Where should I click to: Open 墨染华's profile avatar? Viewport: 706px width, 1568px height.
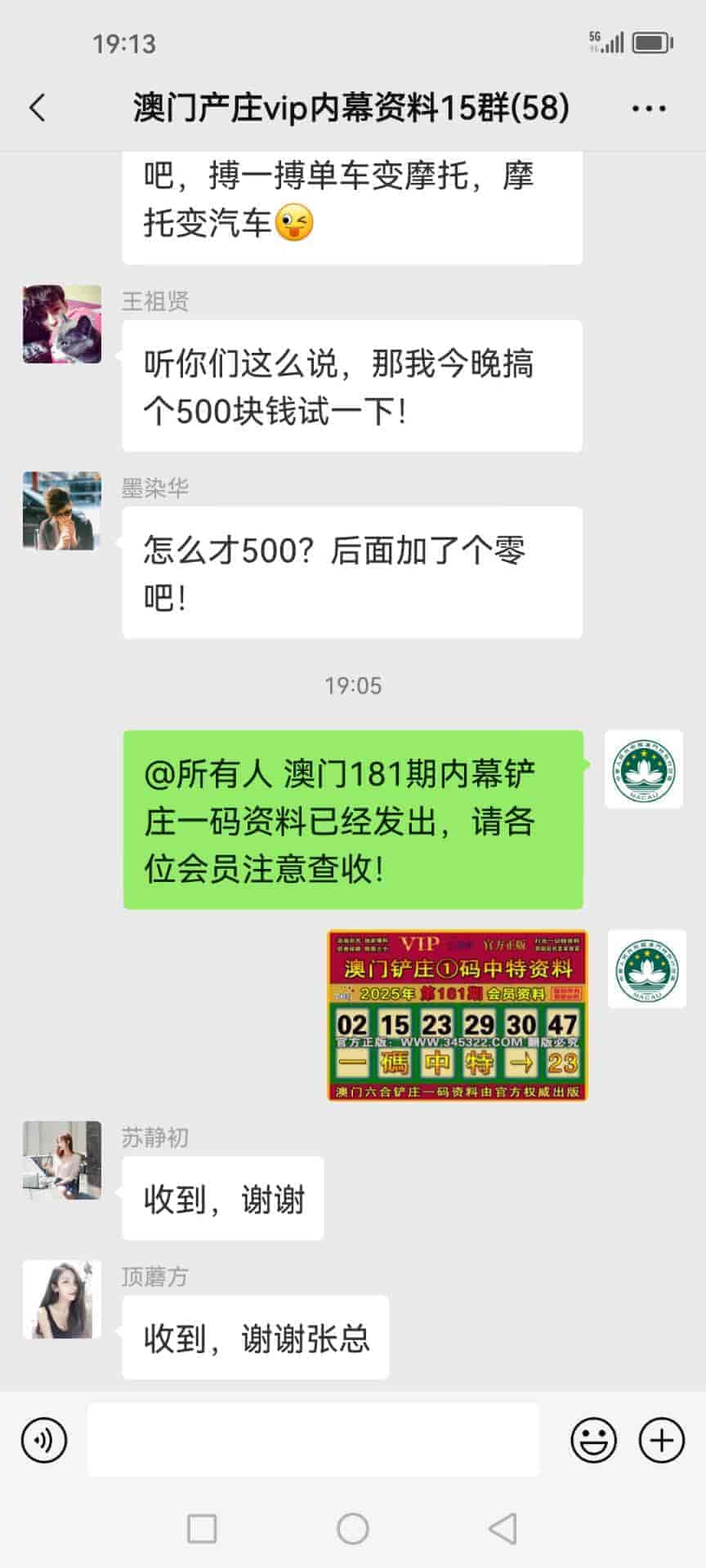coord(62,510)
